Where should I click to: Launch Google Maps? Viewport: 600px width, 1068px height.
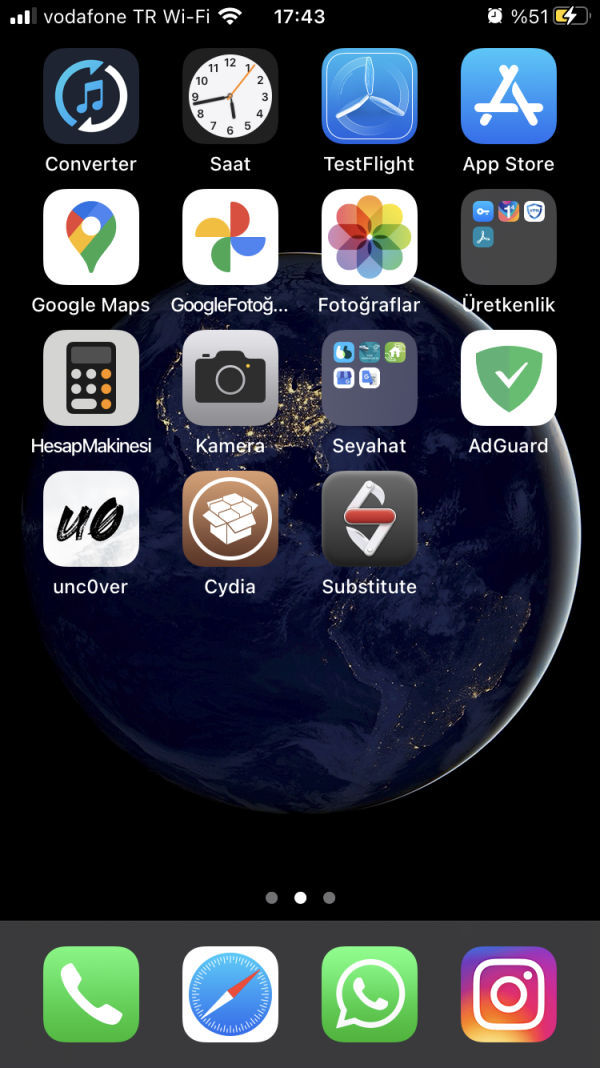click(91, 237)
